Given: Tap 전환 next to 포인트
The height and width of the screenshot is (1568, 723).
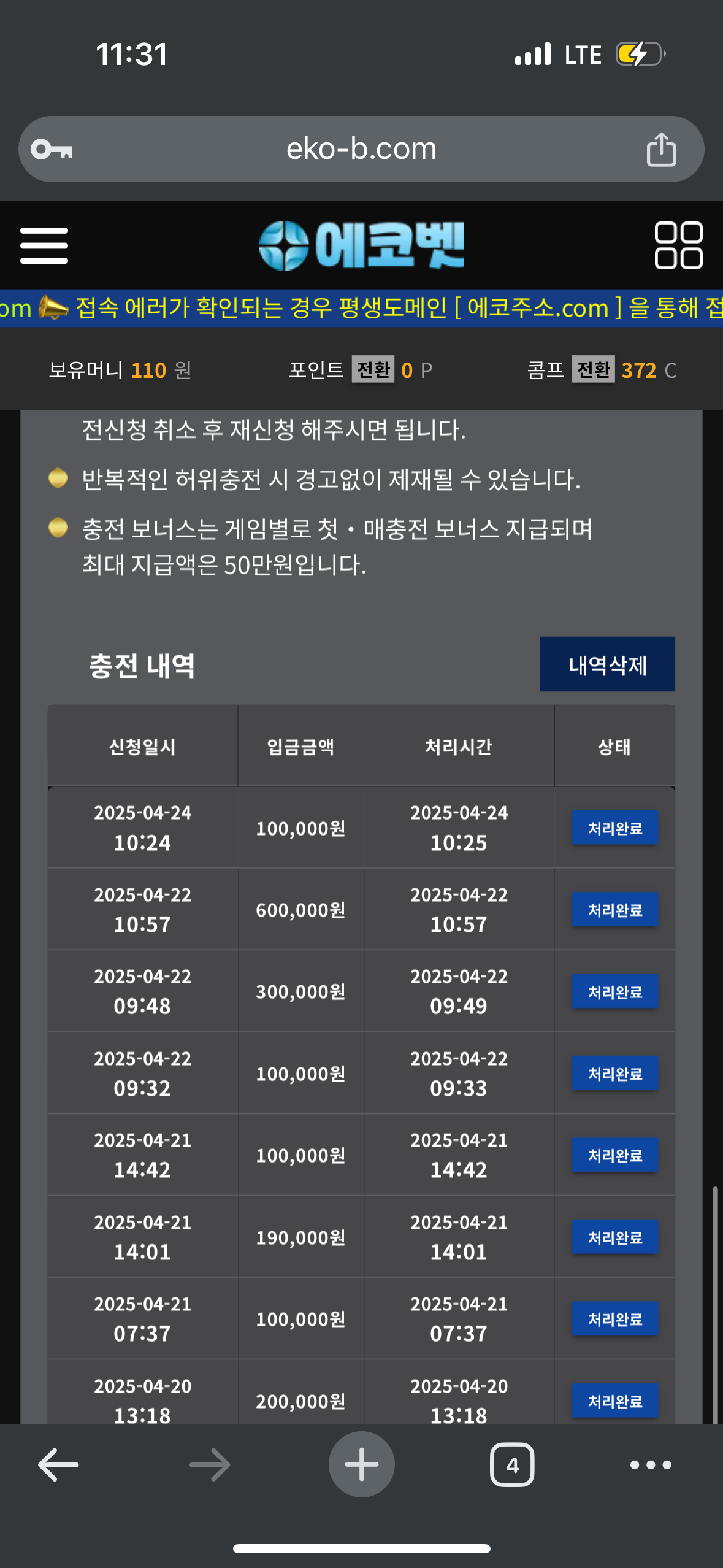Looking at the screenshot, I should 373,369.
